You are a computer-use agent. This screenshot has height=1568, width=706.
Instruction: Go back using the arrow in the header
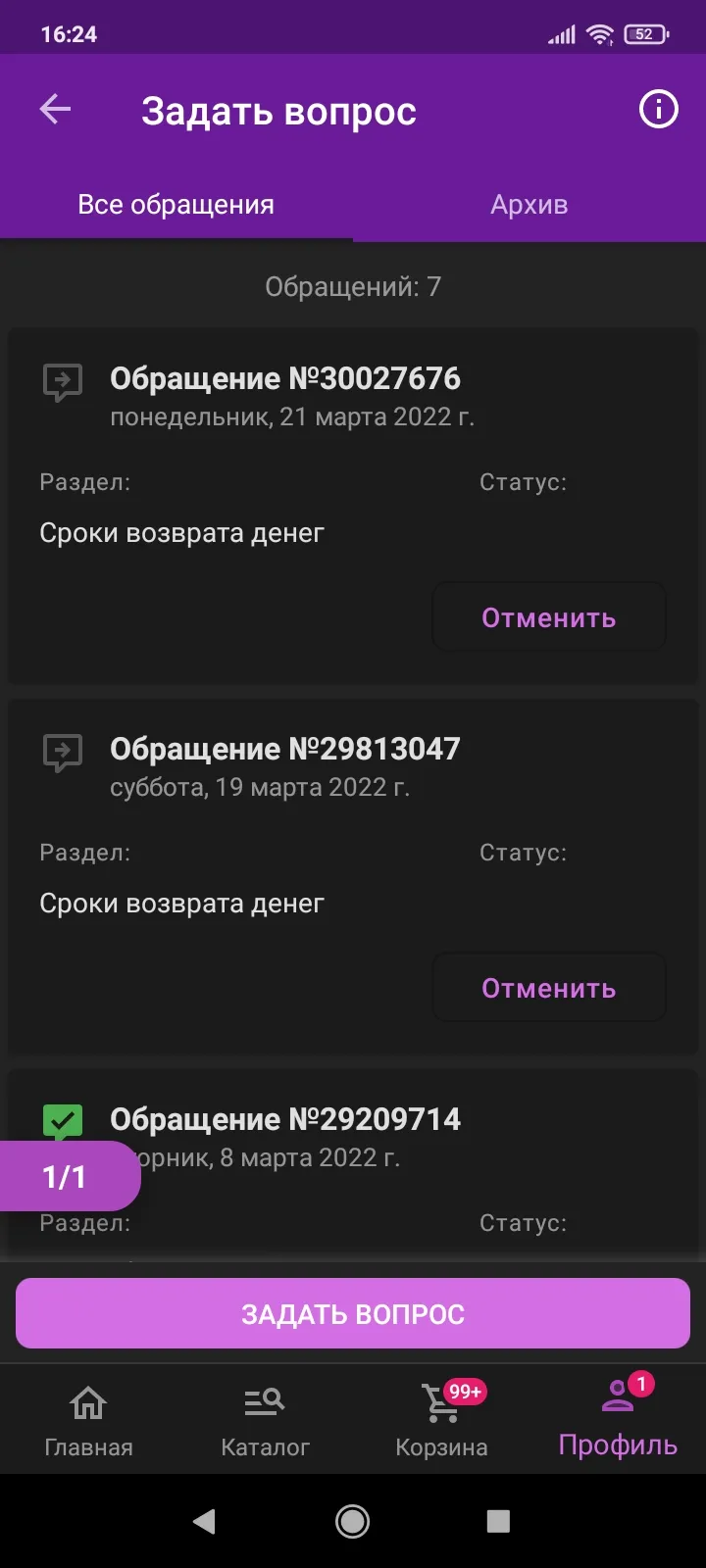(55, 110)
